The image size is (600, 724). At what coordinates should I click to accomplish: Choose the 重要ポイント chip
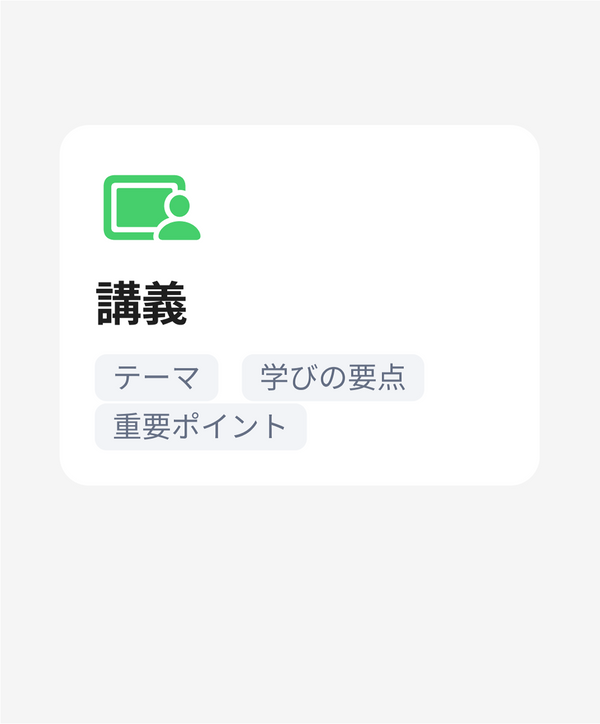pyautogui.click(x=200, y=427)
